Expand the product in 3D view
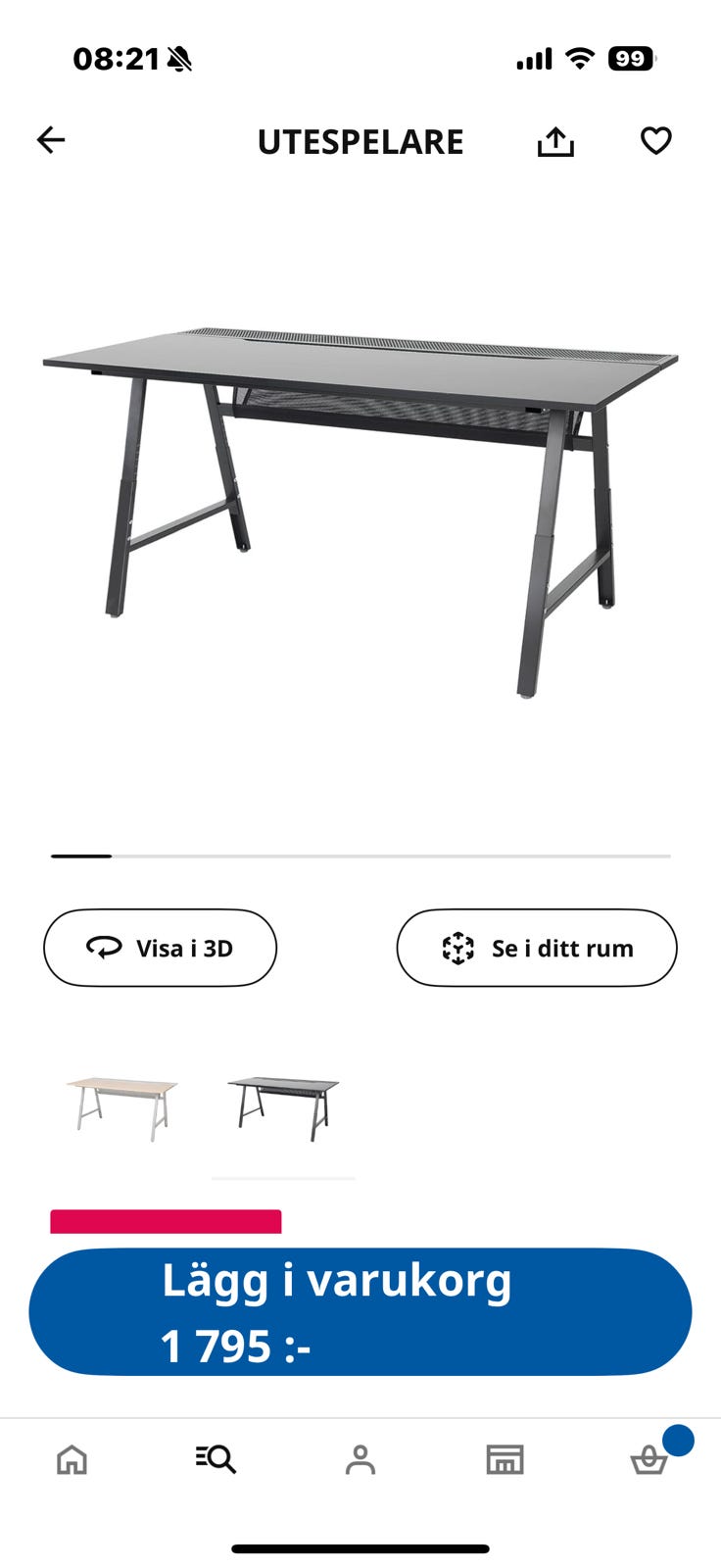The width and height of the screenshot is (721, 1568). [x=160, y=947]
